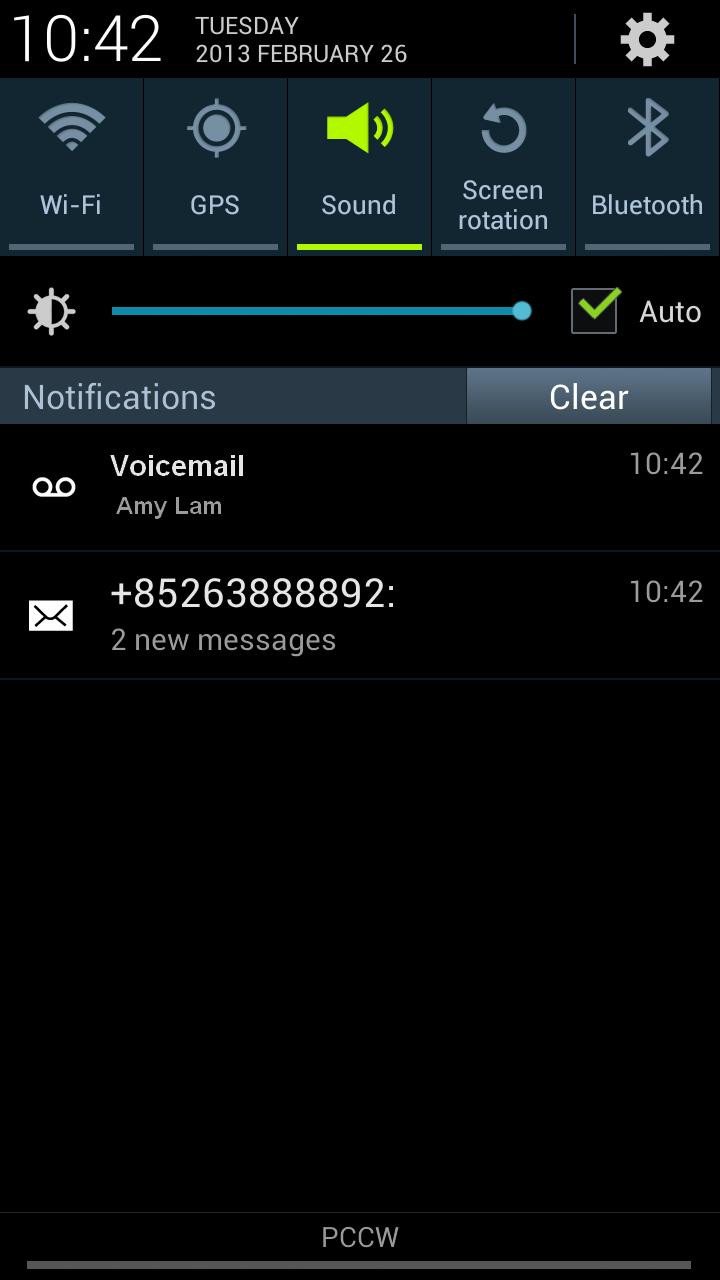Open Settings via the gear icon
The image size is (720, 1280).
pyautogui.click(x=646, y=38)
